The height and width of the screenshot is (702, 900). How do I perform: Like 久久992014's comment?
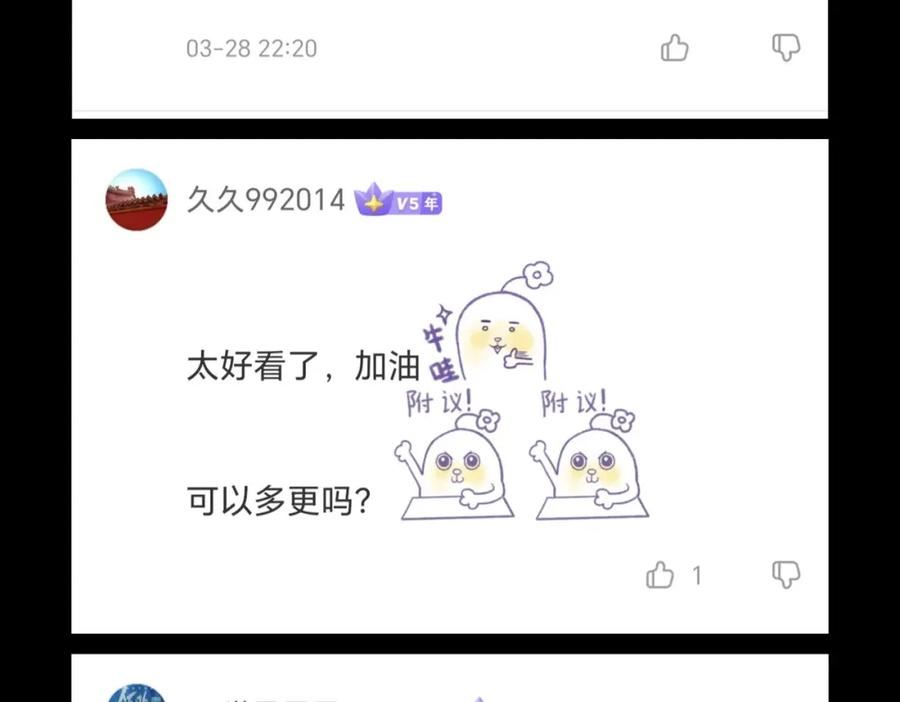pyautogui.click(x=661, y=575)
